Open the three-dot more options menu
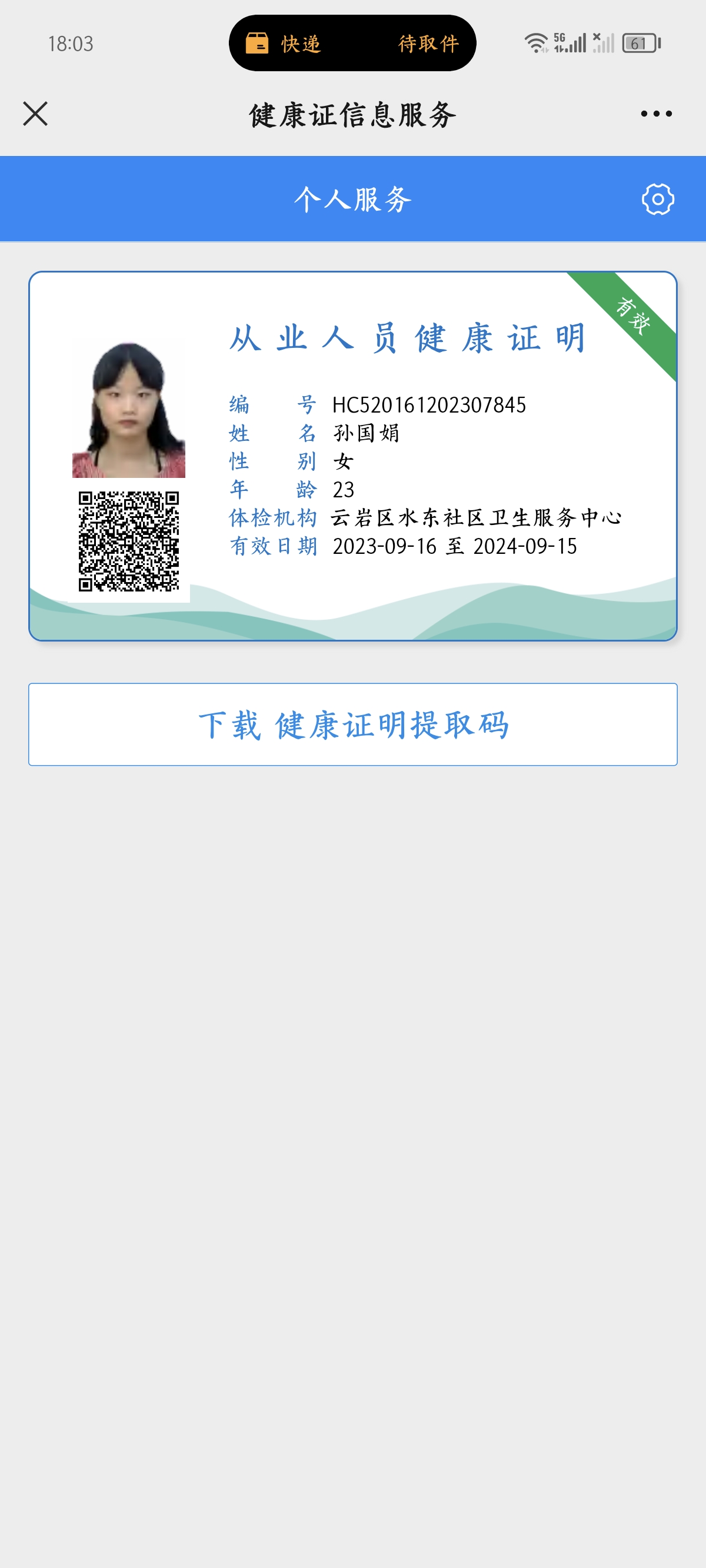Screen dimensions: 706x1568 coord(656,114)
